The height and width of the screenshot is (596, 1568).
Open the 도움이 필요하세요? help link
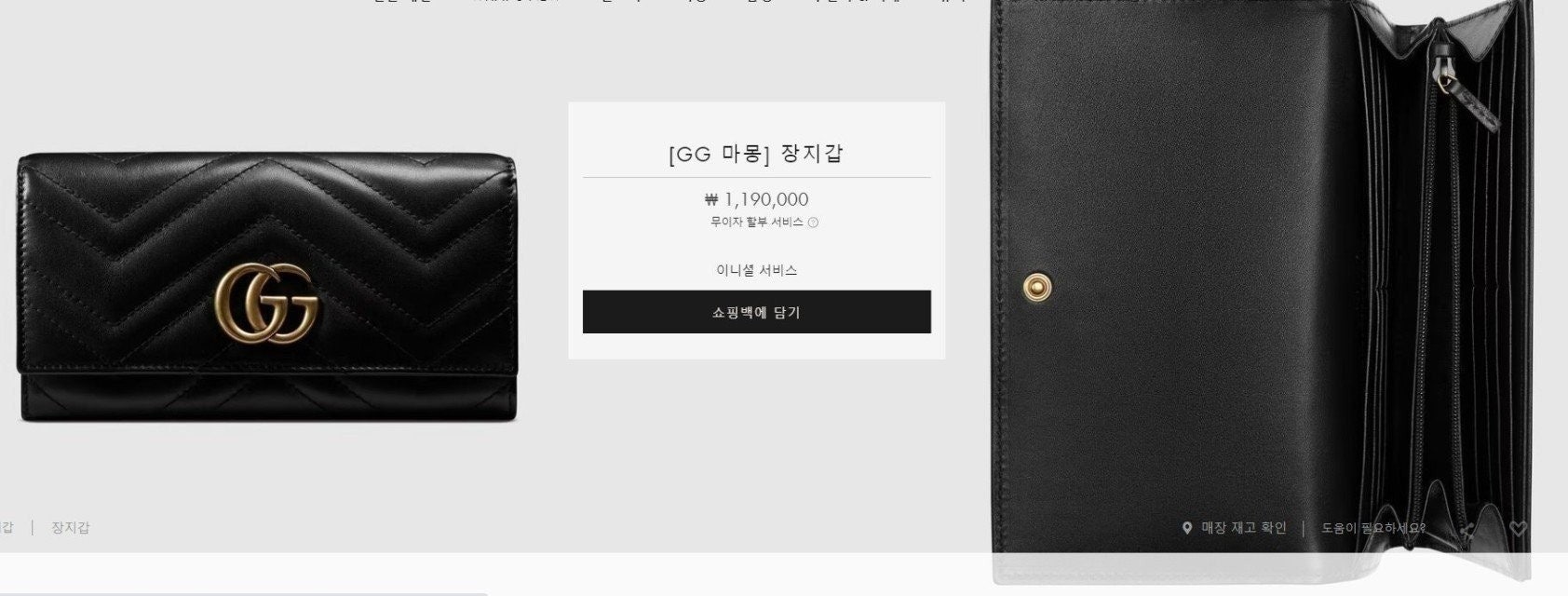(1373, 528)
